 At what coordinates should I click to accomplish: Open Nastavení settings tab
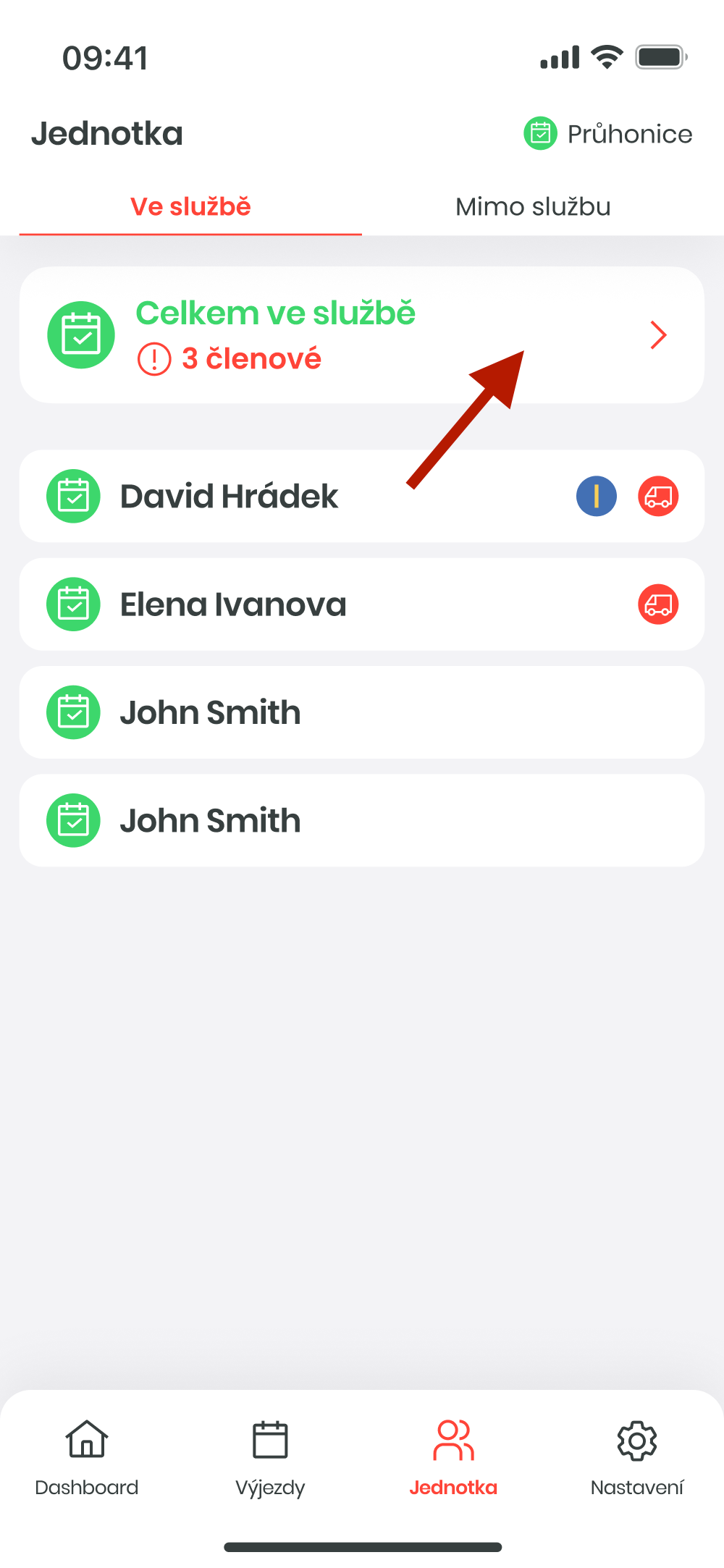(636, 1457)
